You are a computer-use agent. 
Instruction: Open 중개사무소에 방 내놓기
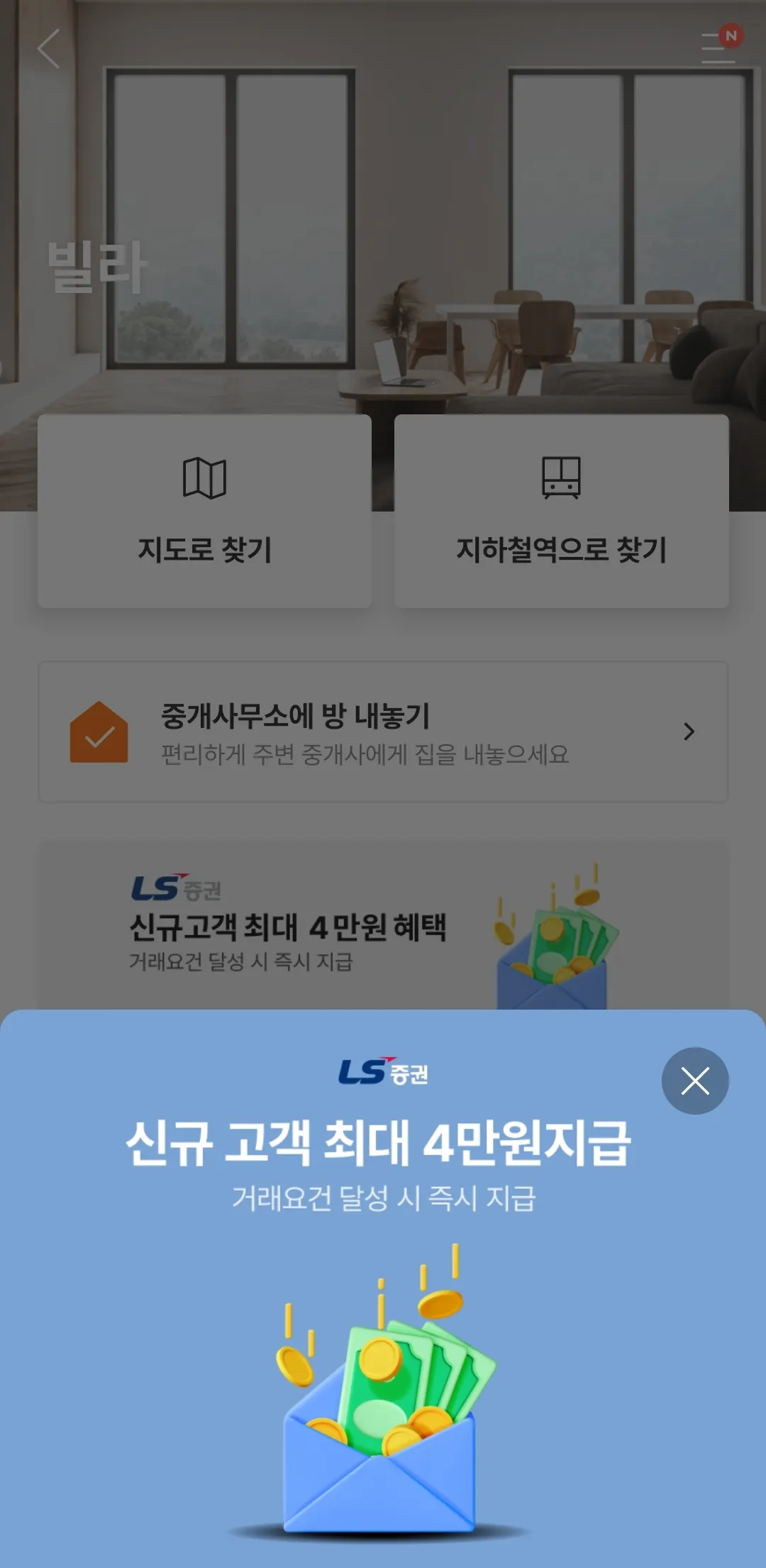[383, 732]
